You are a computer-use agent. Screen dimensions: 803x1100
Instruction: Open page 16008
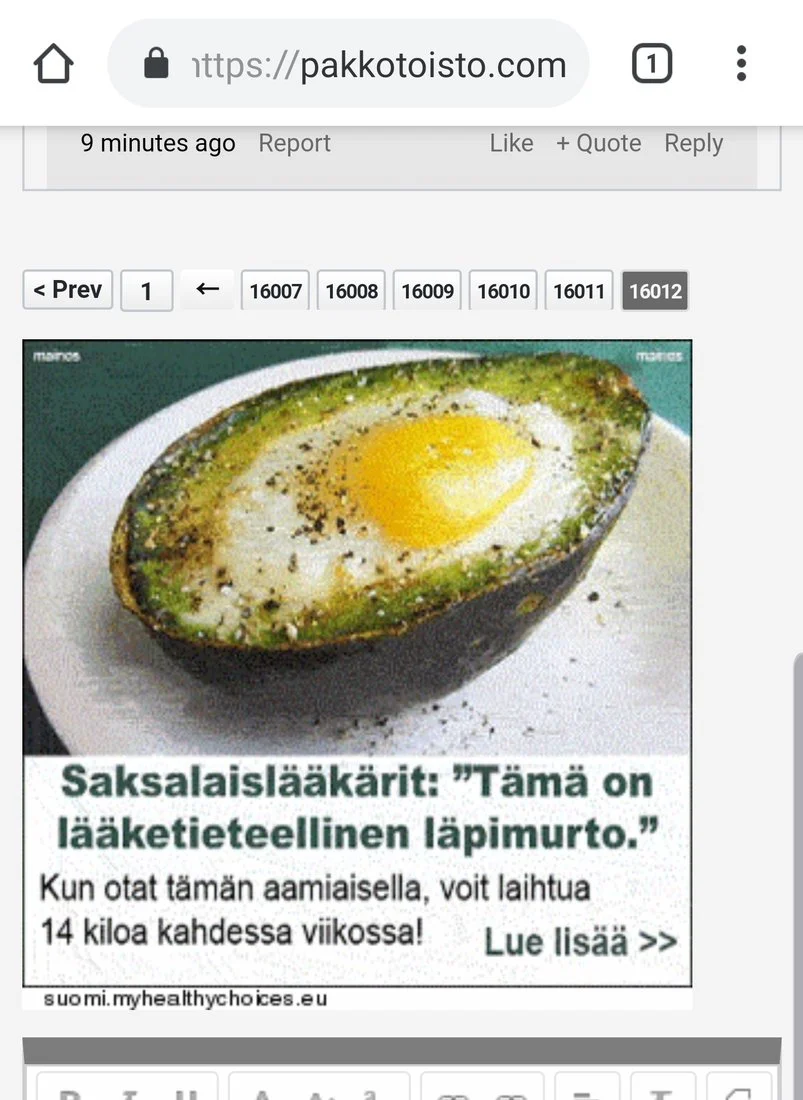click(352, 292)
